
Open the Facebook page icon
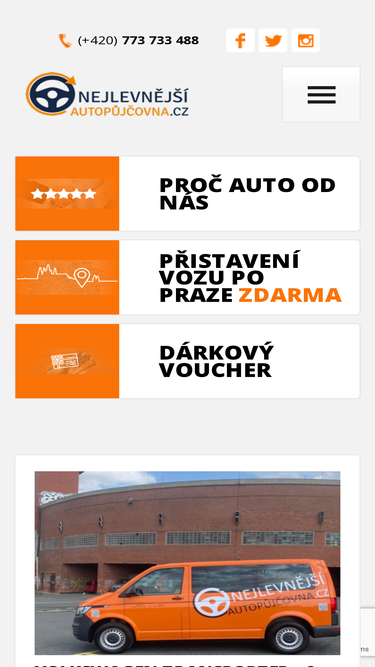pyautogui.click(x=240, y=40)
